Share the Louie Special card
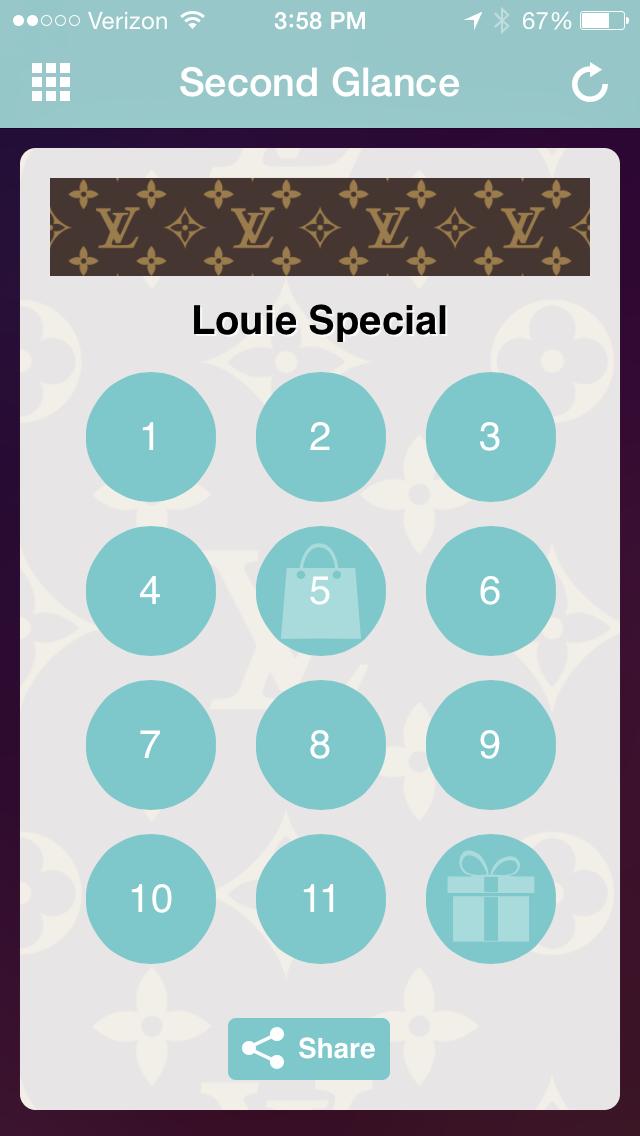 coord(309,1049)
